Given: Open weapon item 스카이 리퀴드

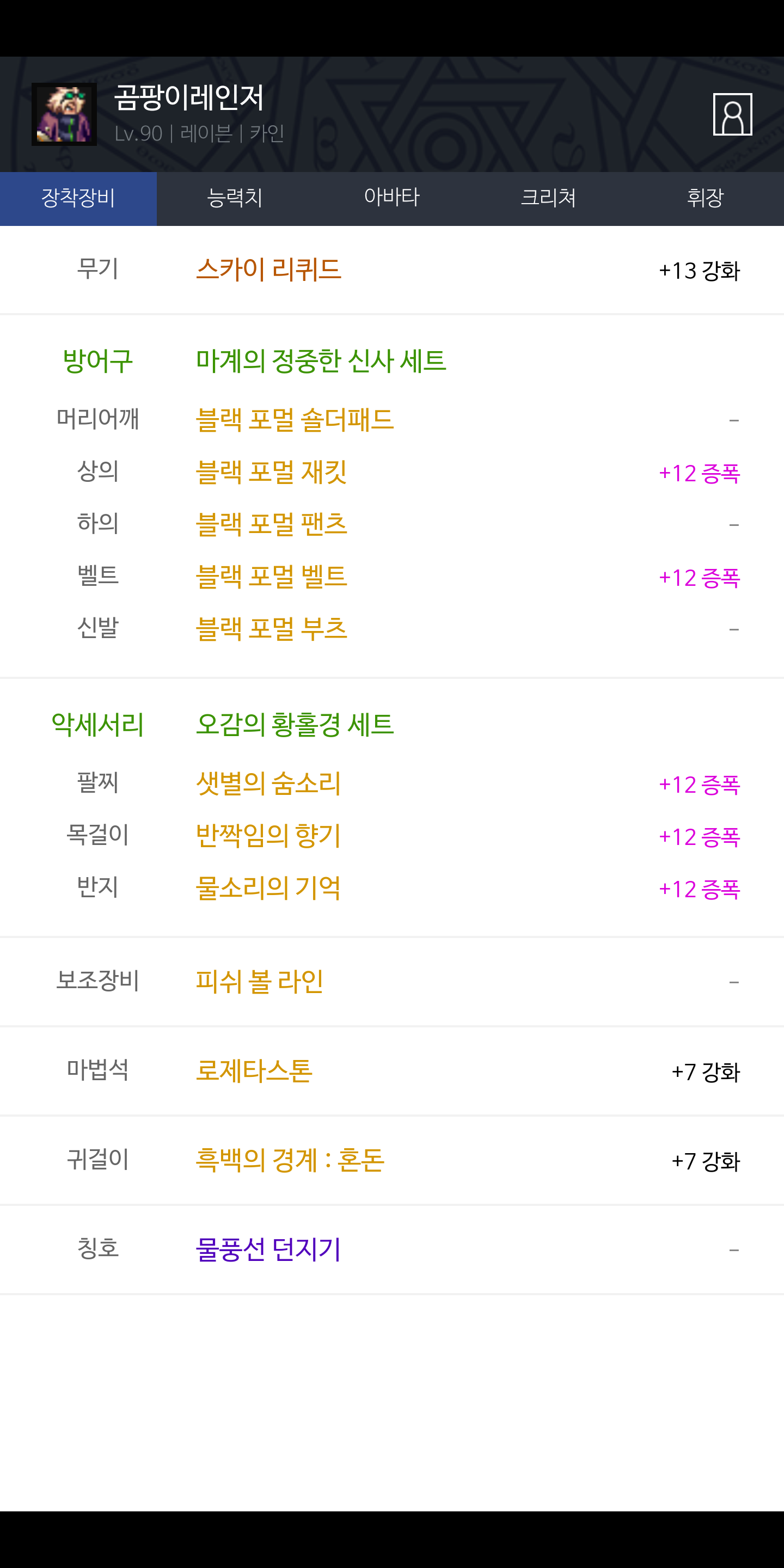Looking at the screenshot, I should pos(268,269).
